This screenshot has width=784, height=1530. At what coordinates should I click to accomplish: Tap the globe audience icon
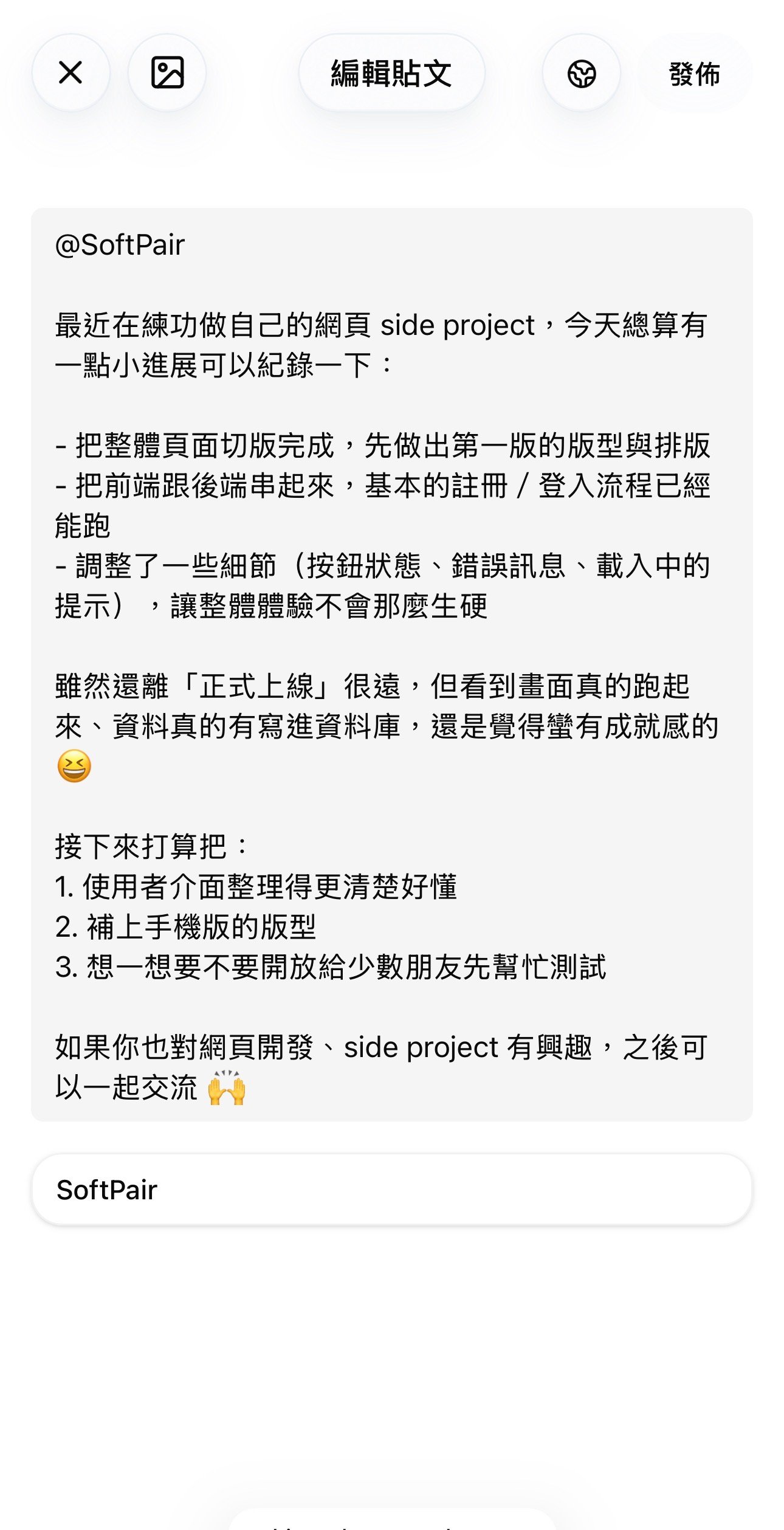tap(582, 74)
